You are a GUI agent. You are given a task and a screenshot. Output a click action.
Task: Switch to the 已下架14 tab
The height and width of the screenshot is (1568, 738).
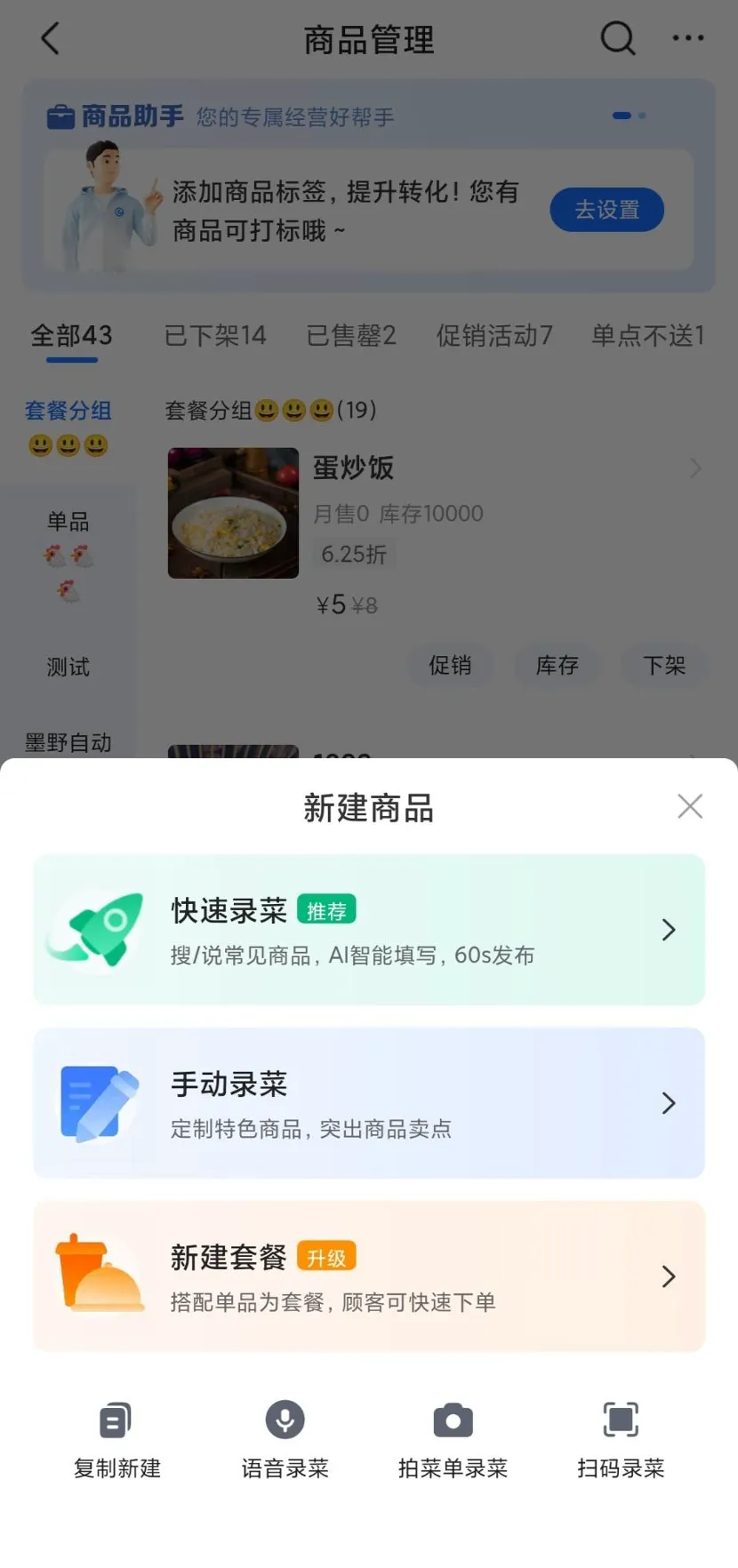[x=215, y=335]
